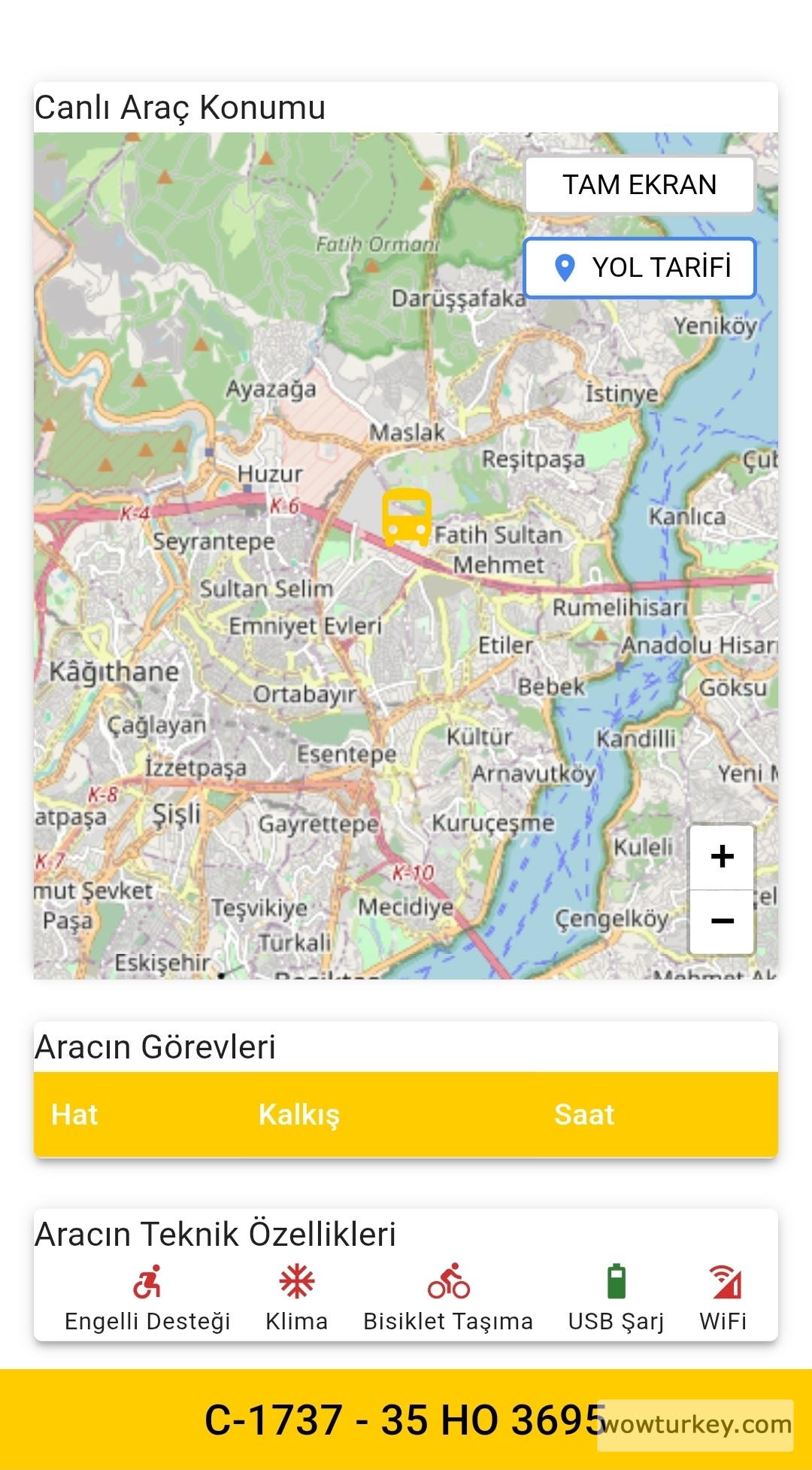The image size is (812, 1470).
Task: Tap the yellow bus marker on the map
Action: click(407, 516)
